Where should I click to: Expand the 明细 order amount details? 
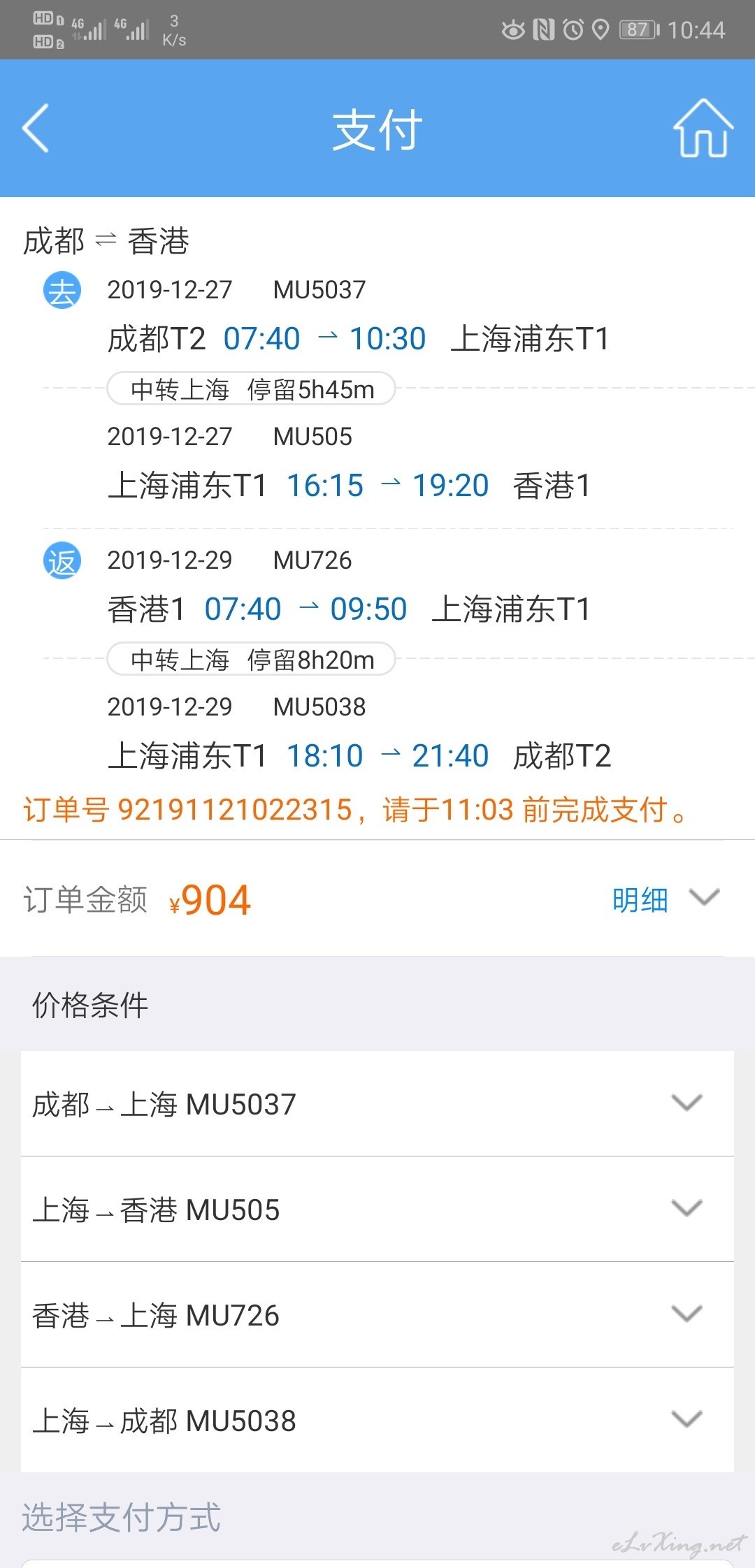[666, 899]
